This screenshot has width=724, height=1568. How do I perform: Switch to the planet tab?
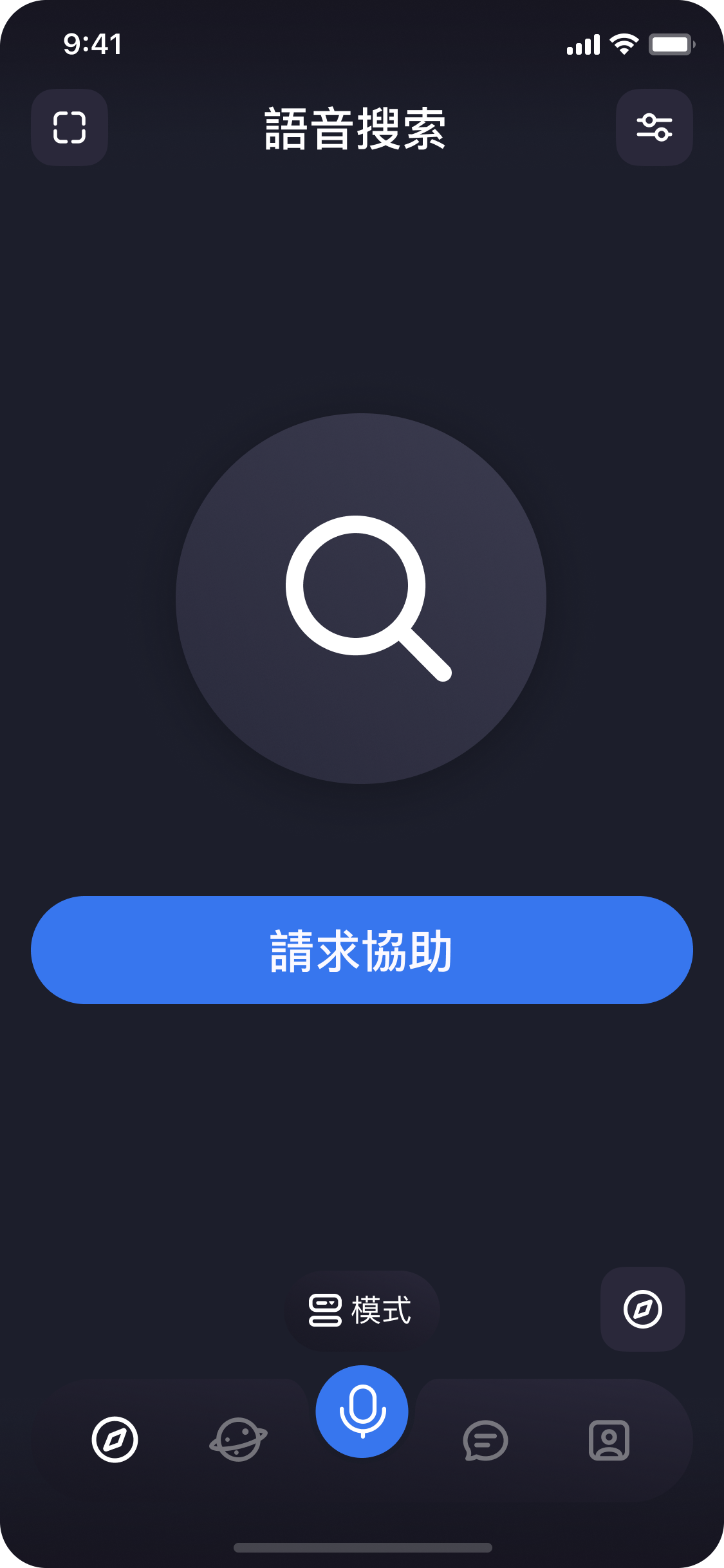pos(238,1440)
